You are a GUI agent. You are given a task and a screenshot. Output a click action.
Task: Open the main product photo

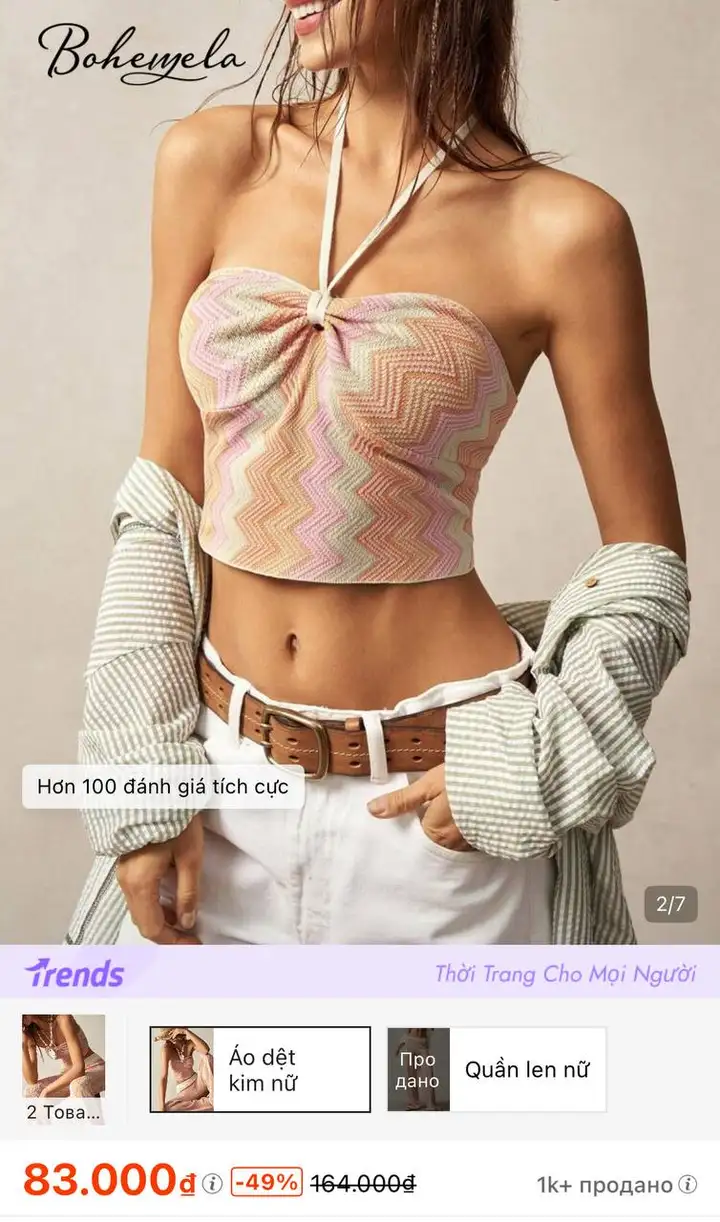coord(360,472)
